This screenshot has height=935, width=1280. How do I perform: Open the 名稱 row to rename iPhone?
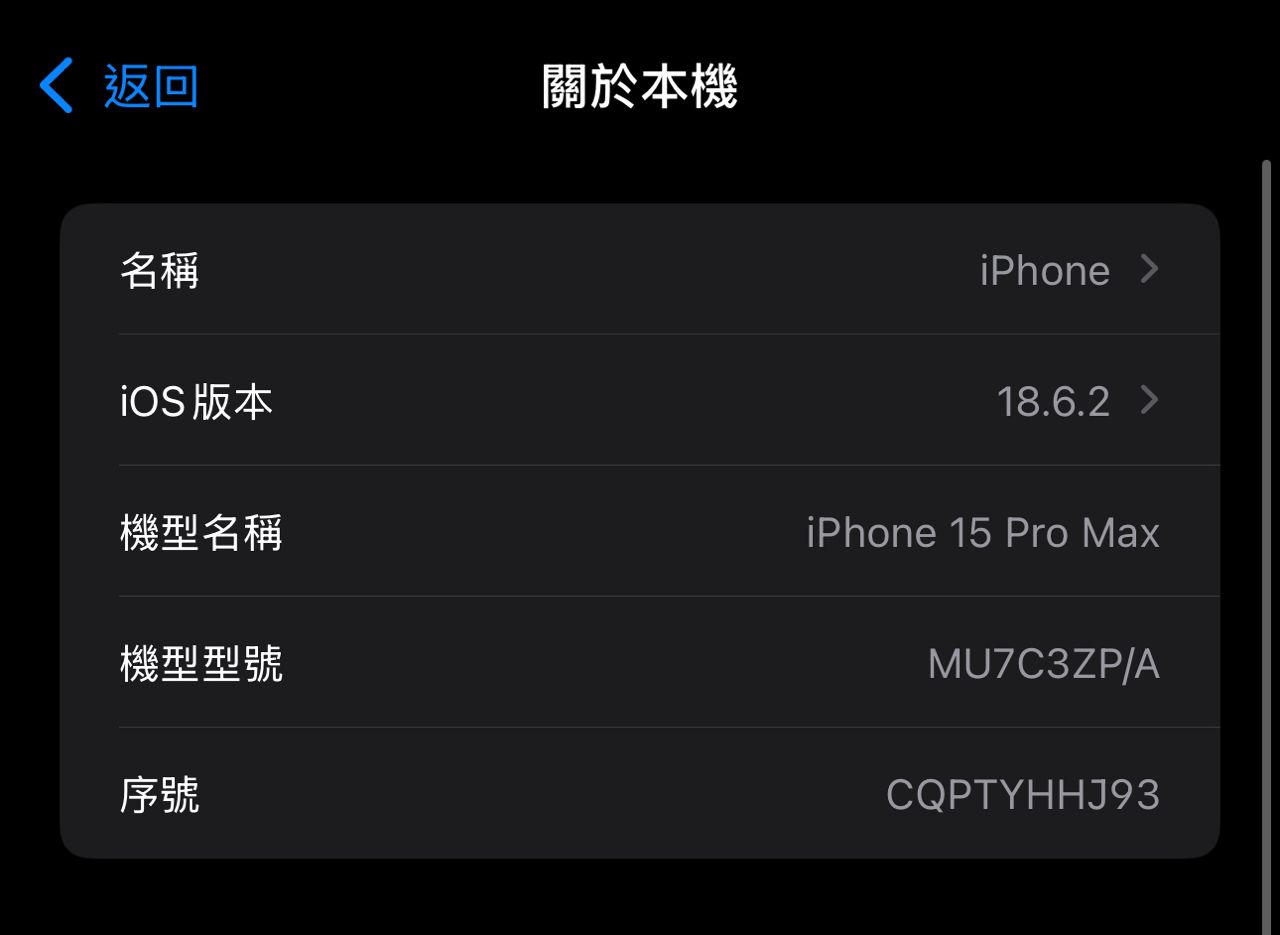(640, 270)
